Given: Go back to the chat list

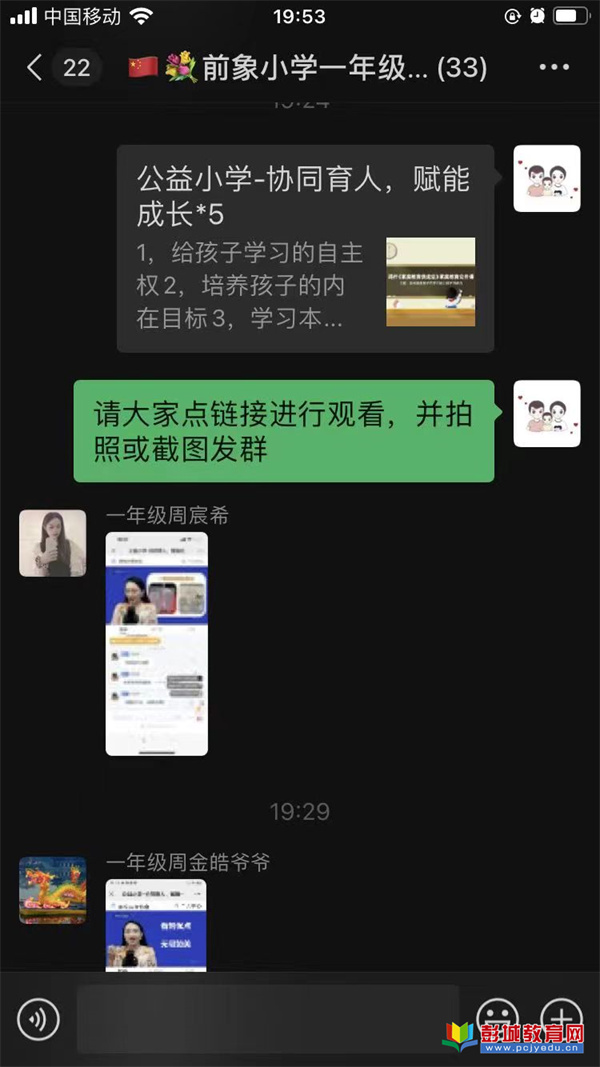Looking at the screenshot, I should point(36,68).
